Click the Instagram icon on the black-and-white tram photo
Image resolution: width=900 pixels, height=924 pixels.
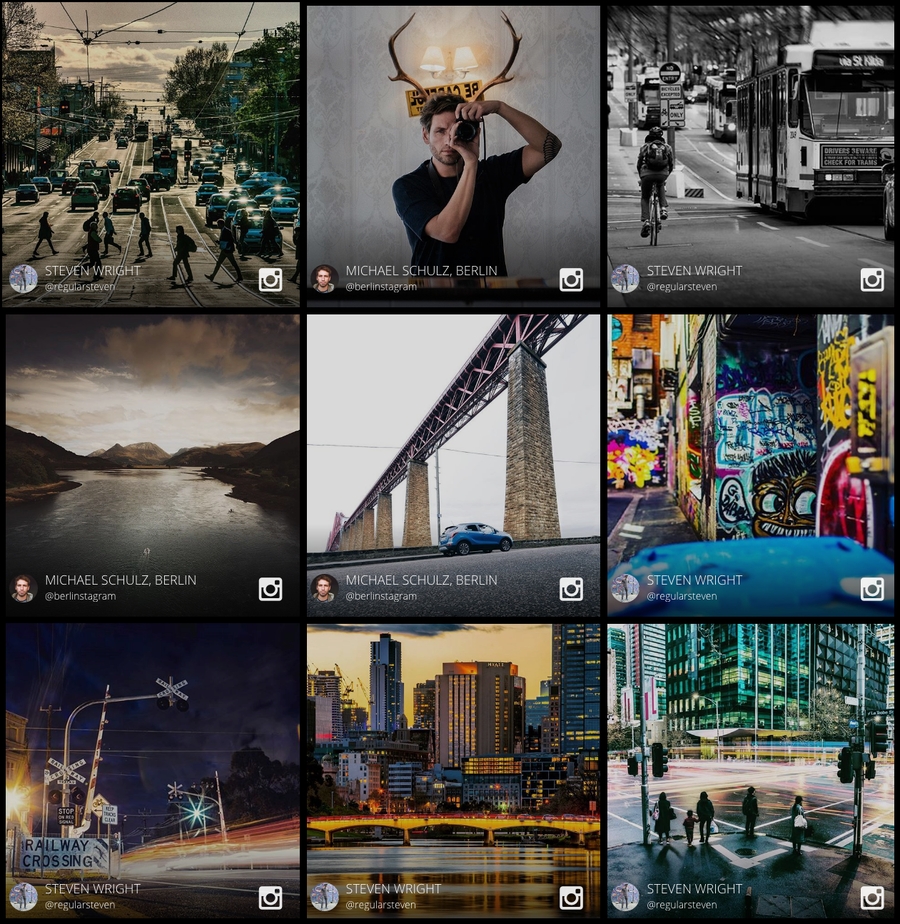coord(871,281)
